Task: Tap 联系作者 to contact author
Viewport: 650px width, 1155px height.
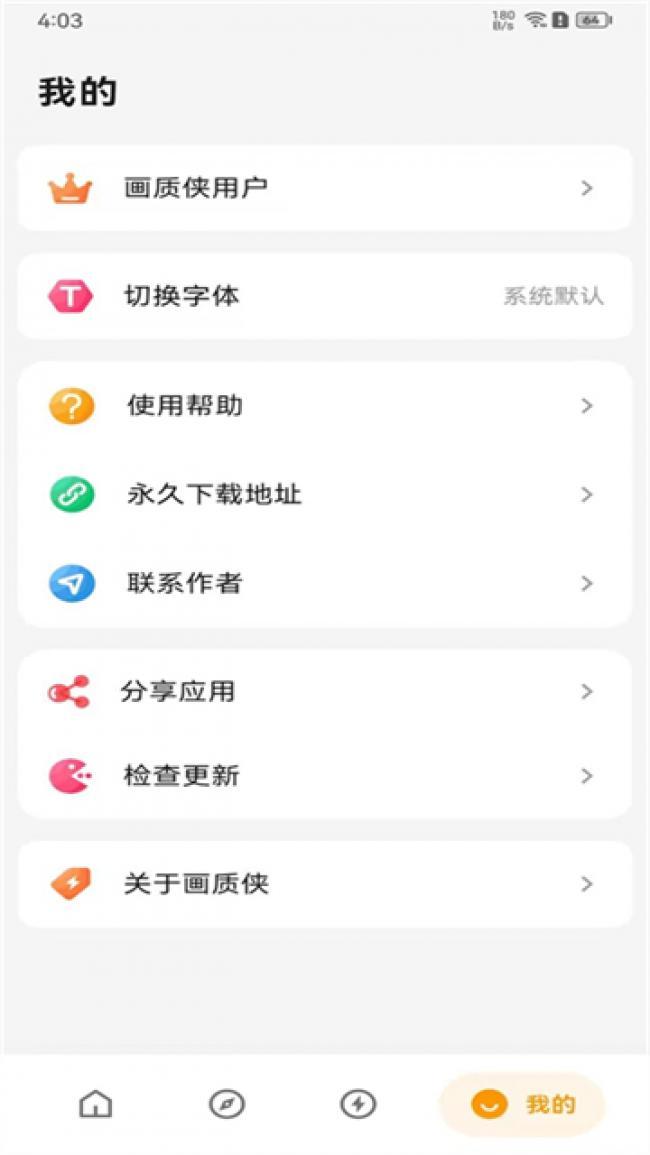Action: point(325,583)
